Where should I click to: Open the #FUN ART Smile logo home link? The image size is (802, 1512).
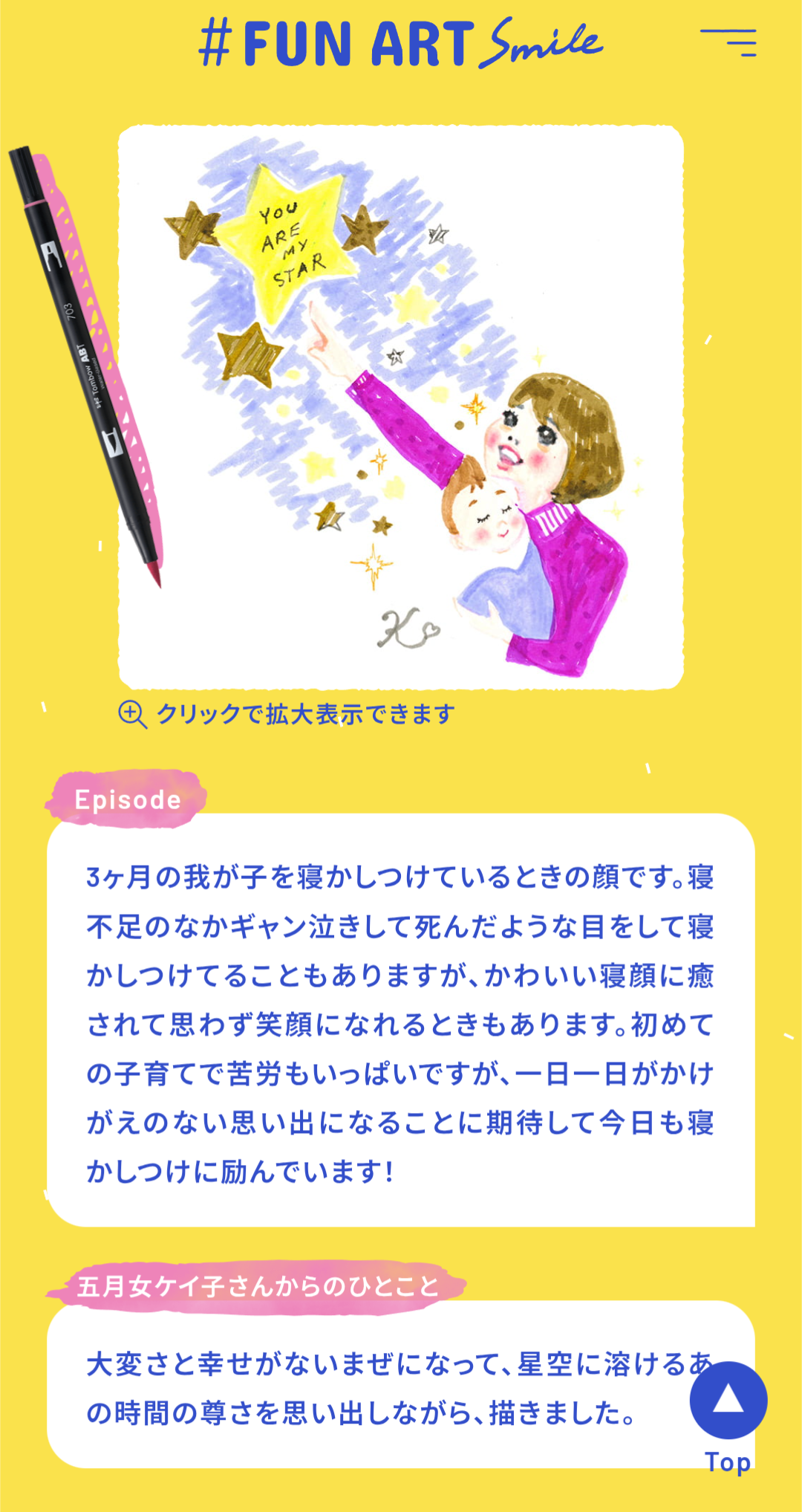401,43
